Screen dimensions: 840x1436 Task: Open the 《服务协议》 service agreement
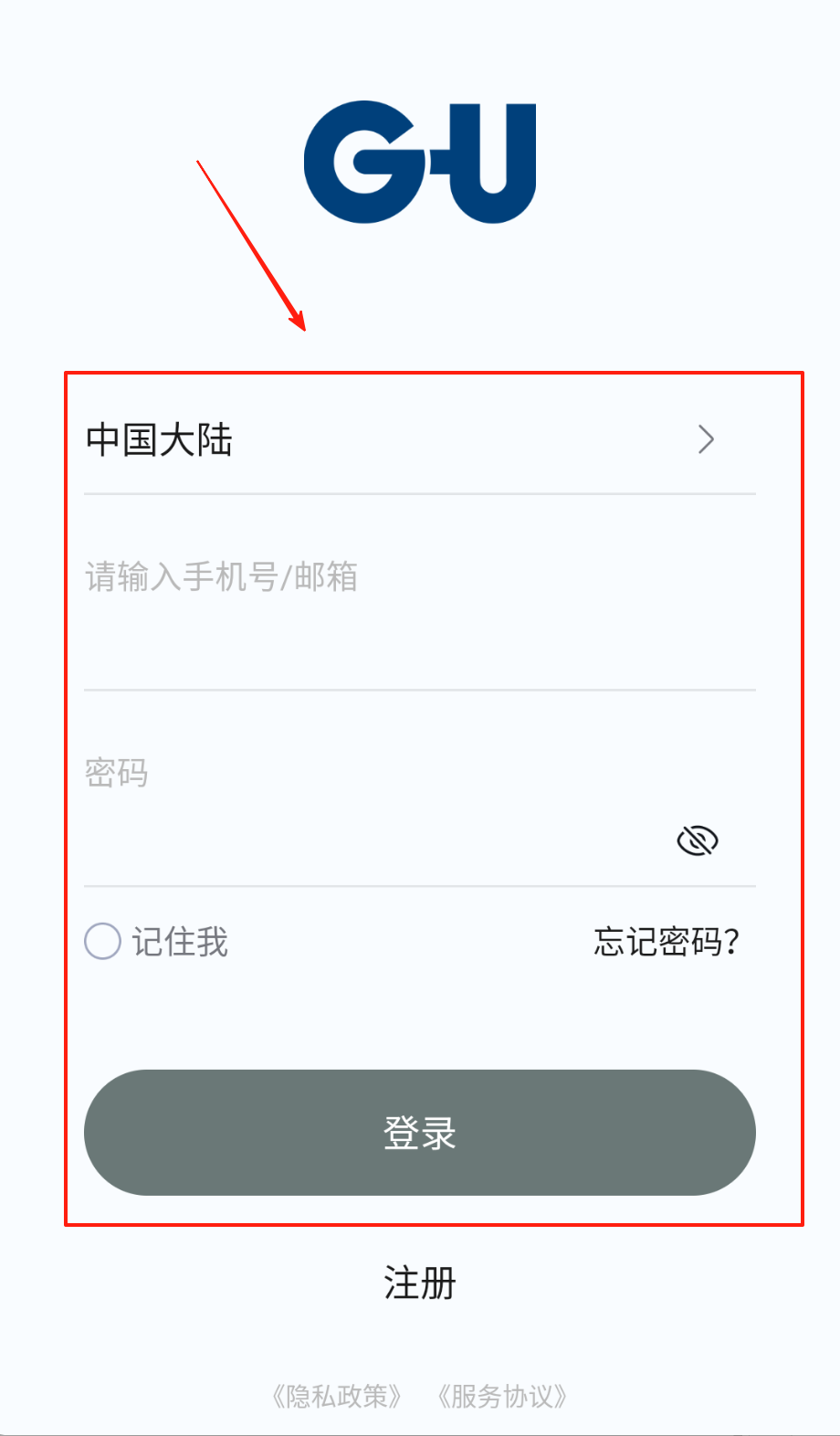tap(501, 1396)
